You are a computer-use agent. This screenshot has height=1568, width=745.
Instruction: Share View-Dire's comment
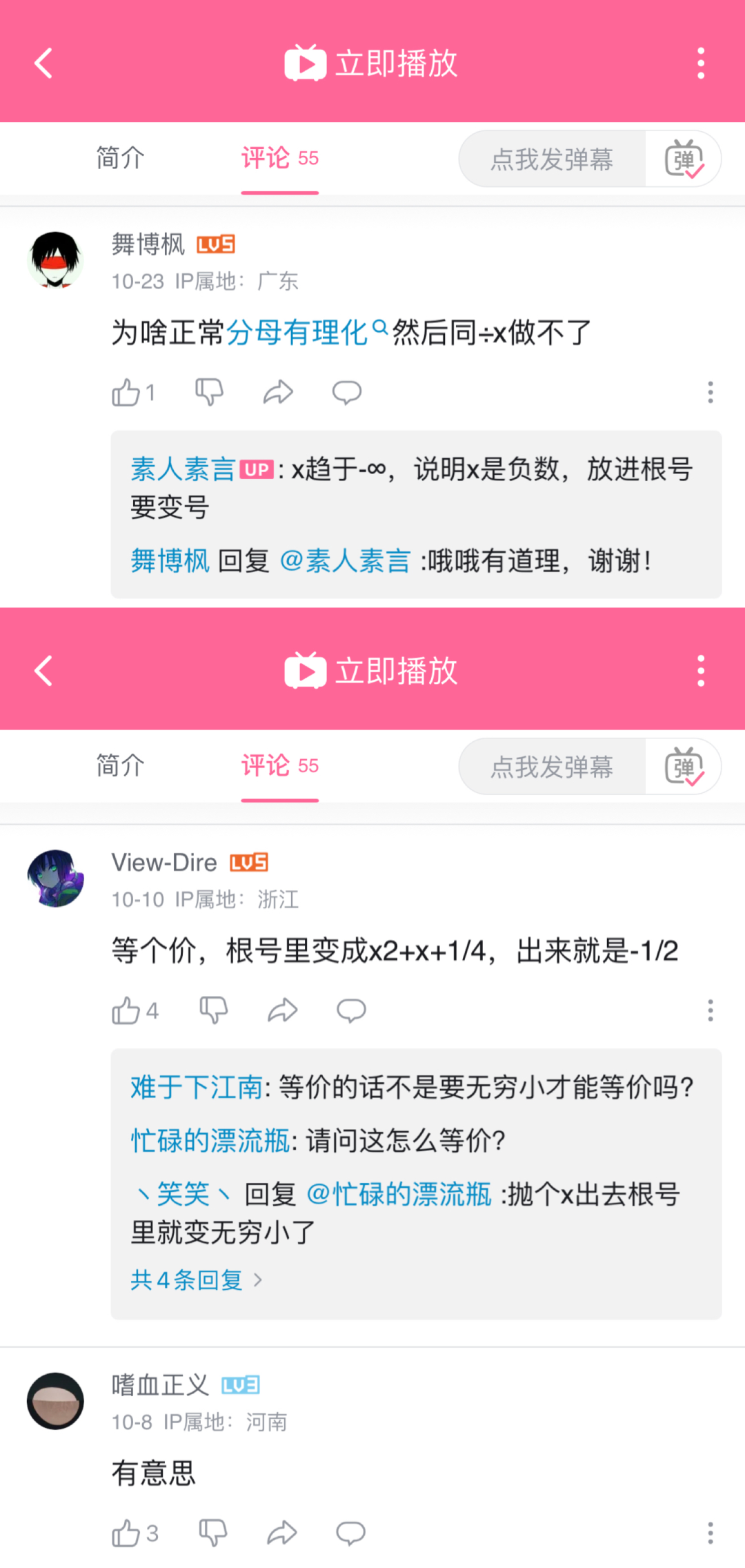(282, 1011)
